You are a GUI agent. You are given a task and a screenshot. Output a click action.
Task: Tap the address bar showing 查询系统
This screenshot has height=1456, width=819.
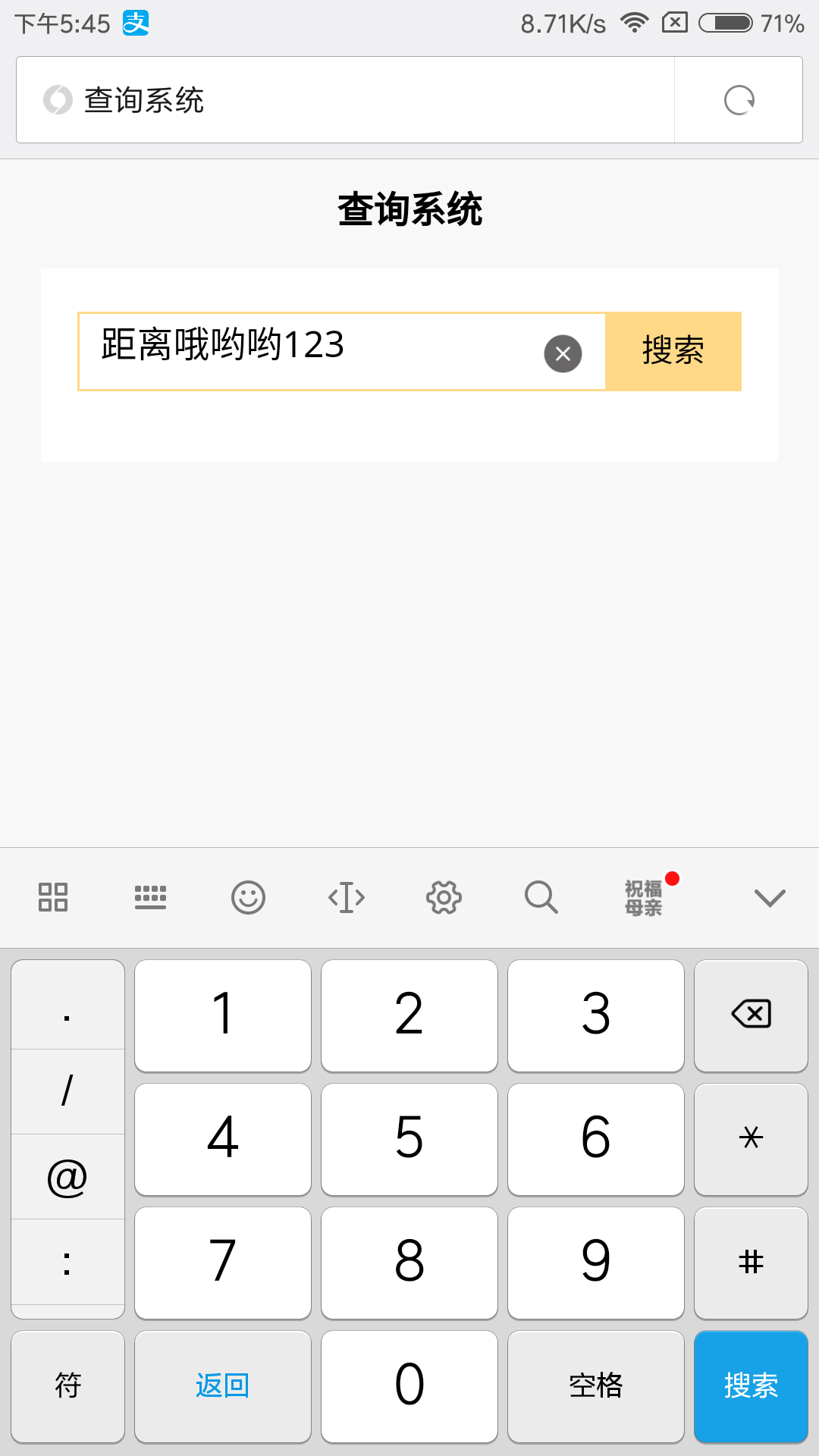tap(345, 100)
